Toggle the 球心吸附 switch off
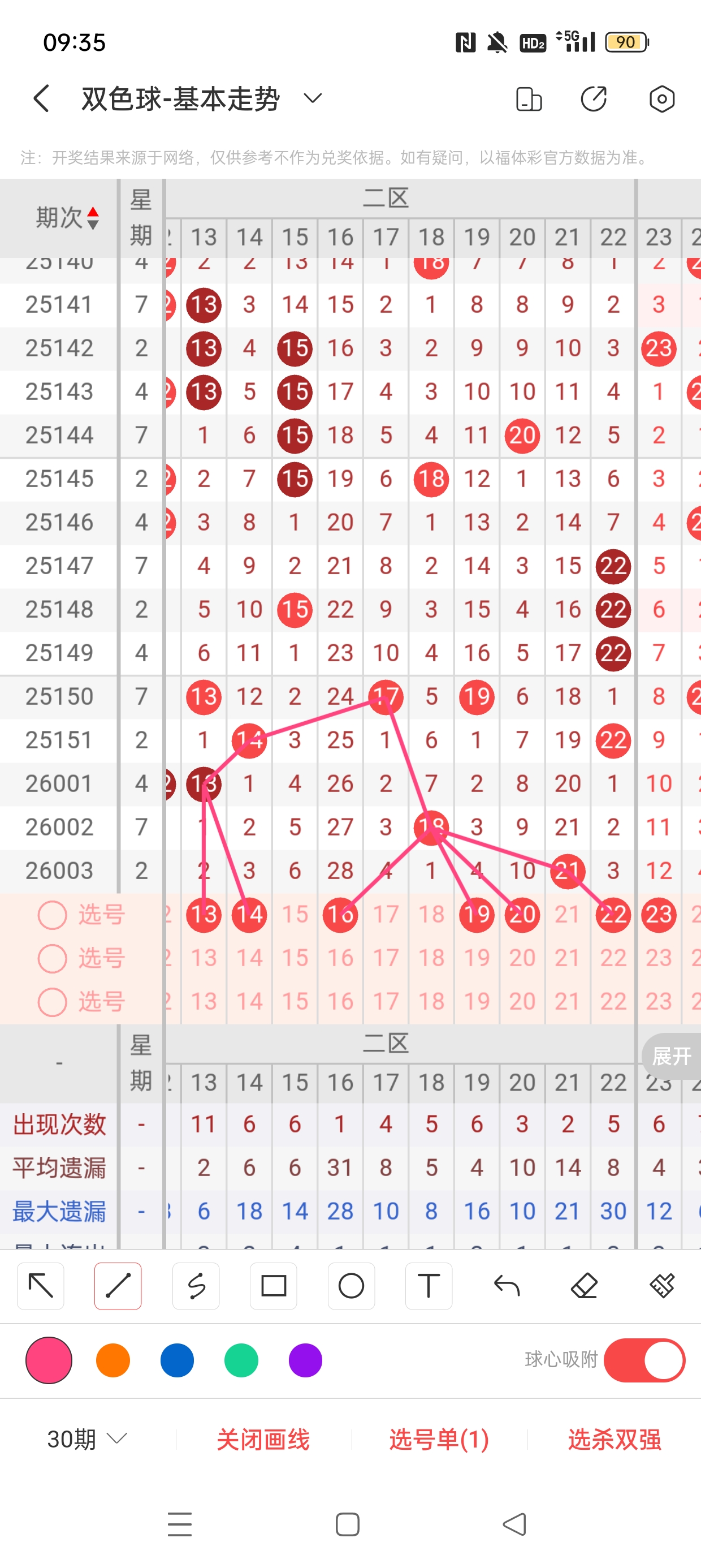The image size is (701, 1568). (x=644, y=1360)
